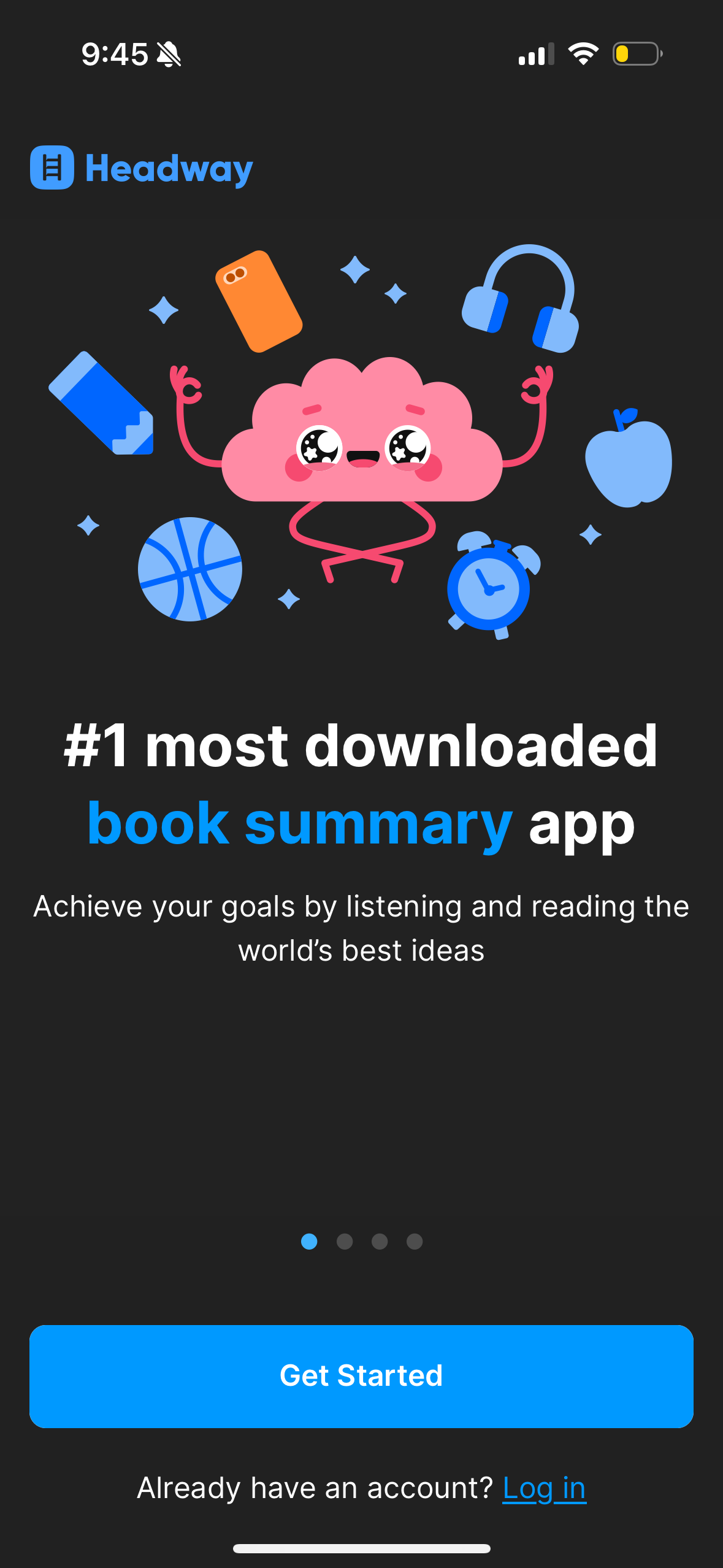Image resolution: width=723 pixels, height=1568 pixels.
Task: Open Log in for existing accounts
Action: [x=543, y=1487]
